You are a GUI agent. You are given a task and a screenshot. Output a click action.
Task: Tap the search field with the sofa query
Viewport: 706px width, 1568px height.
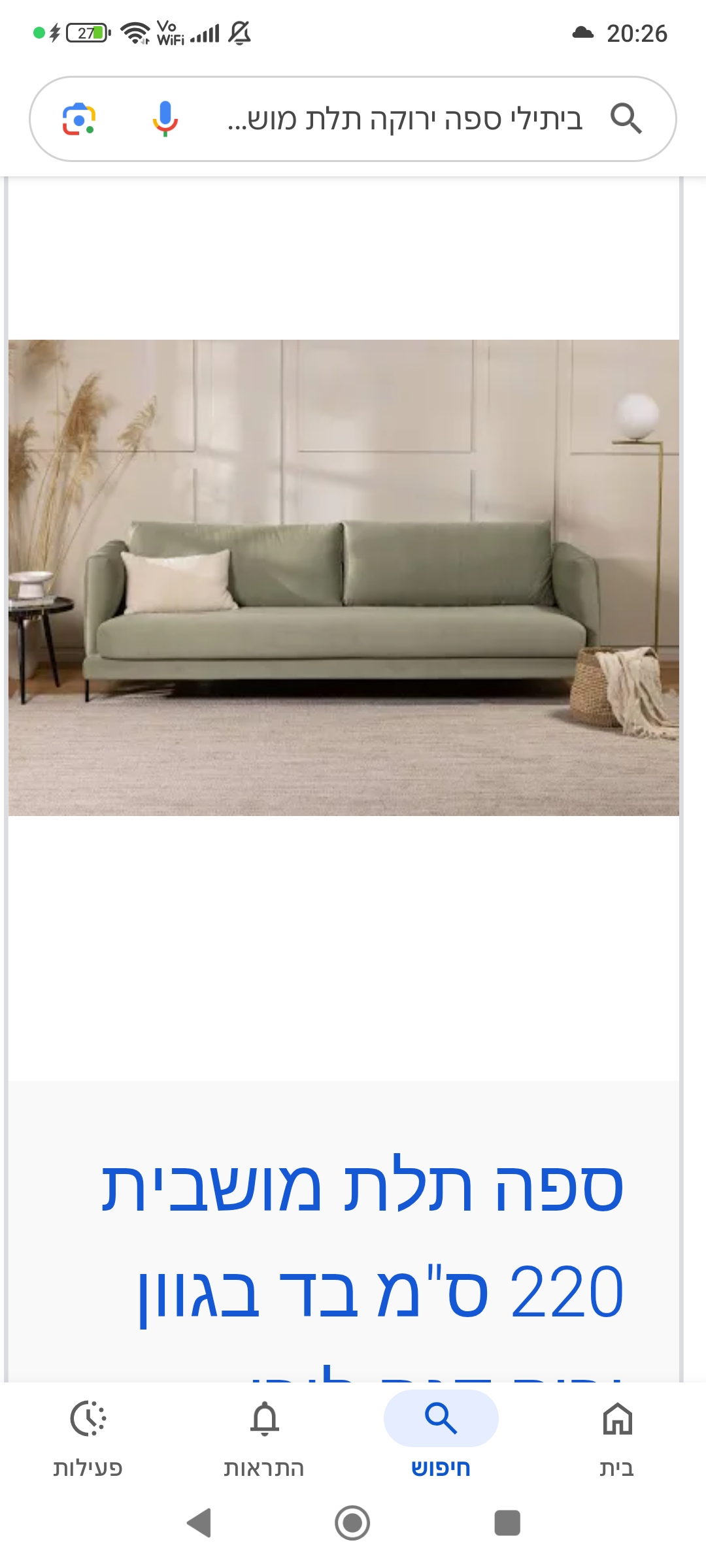coord(404,119)
